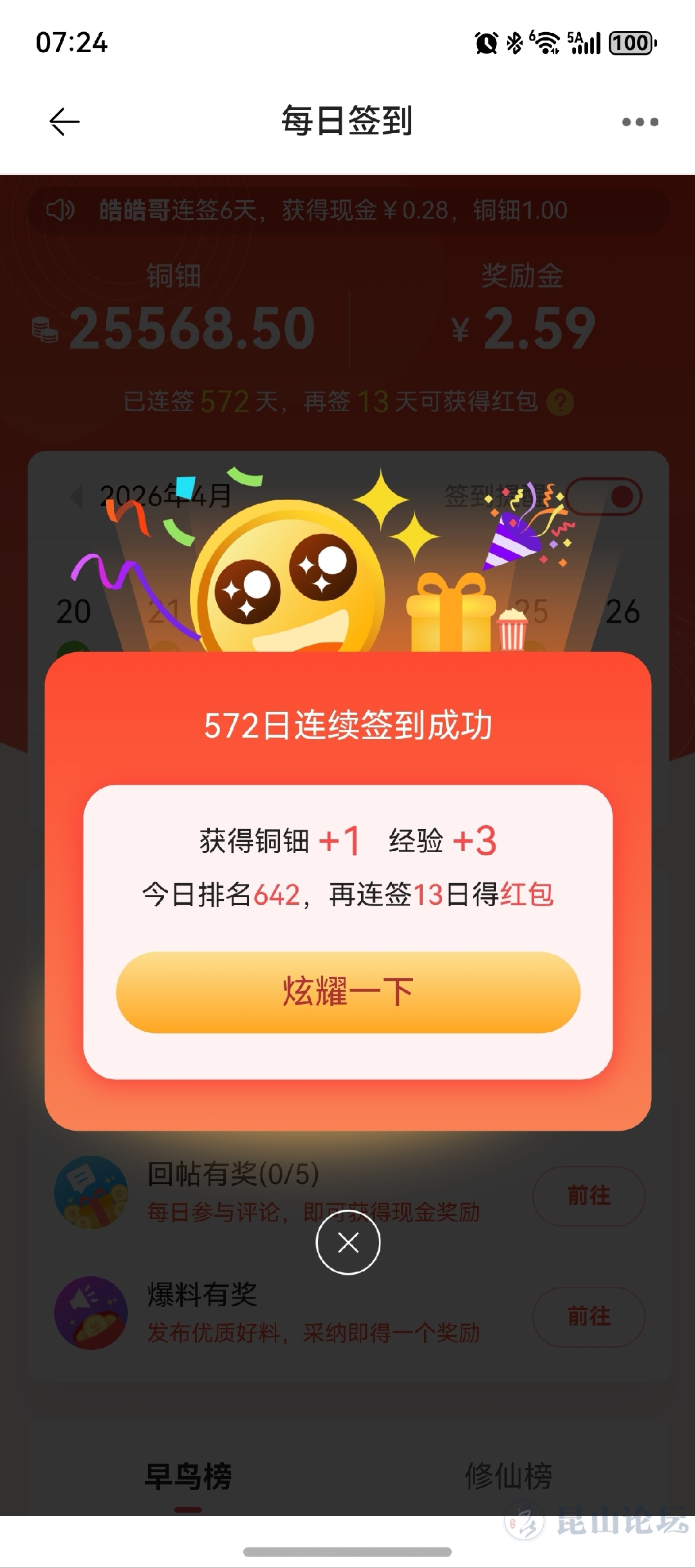Close the sign-in success popup
695x1568 pixels.
[348, 1242]
